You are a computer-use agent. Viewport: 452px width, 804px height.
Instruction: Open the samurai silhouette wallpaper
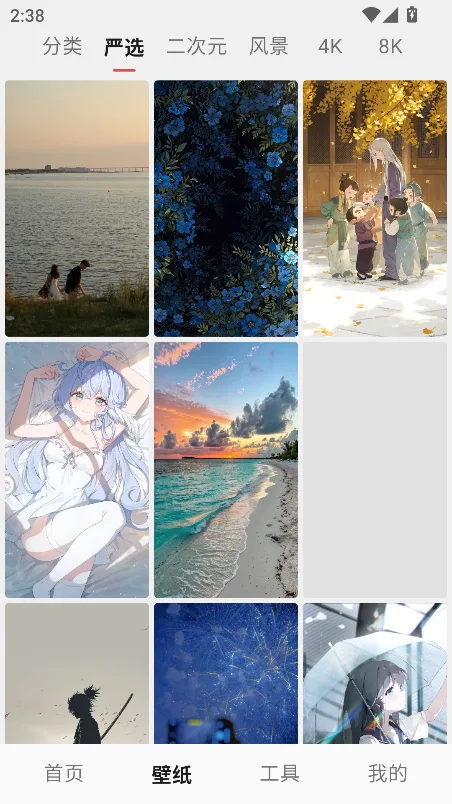(x=77, y=673)
